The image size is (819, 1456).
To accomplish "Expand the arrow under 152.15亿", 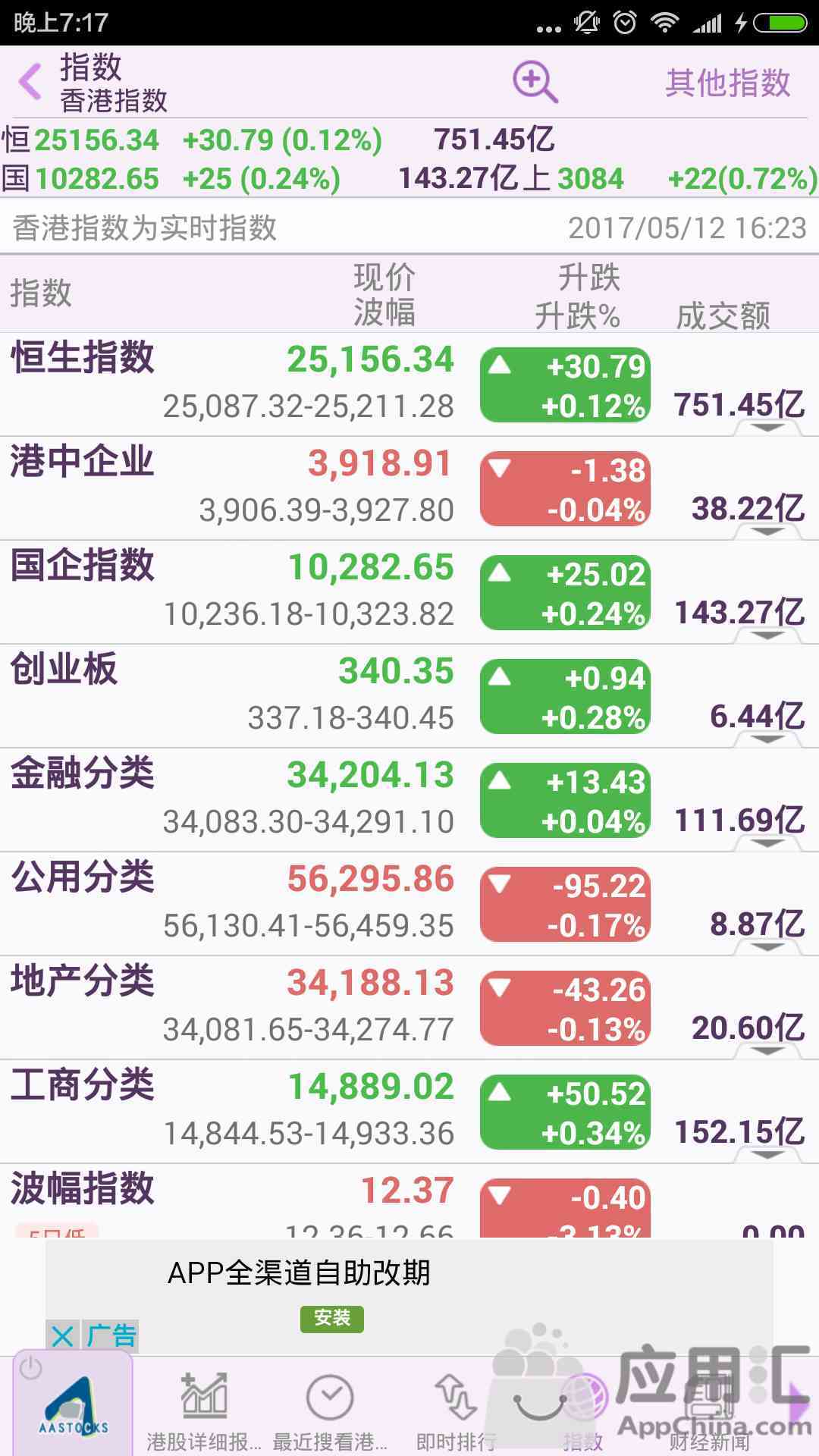I will coord(767,1155).
